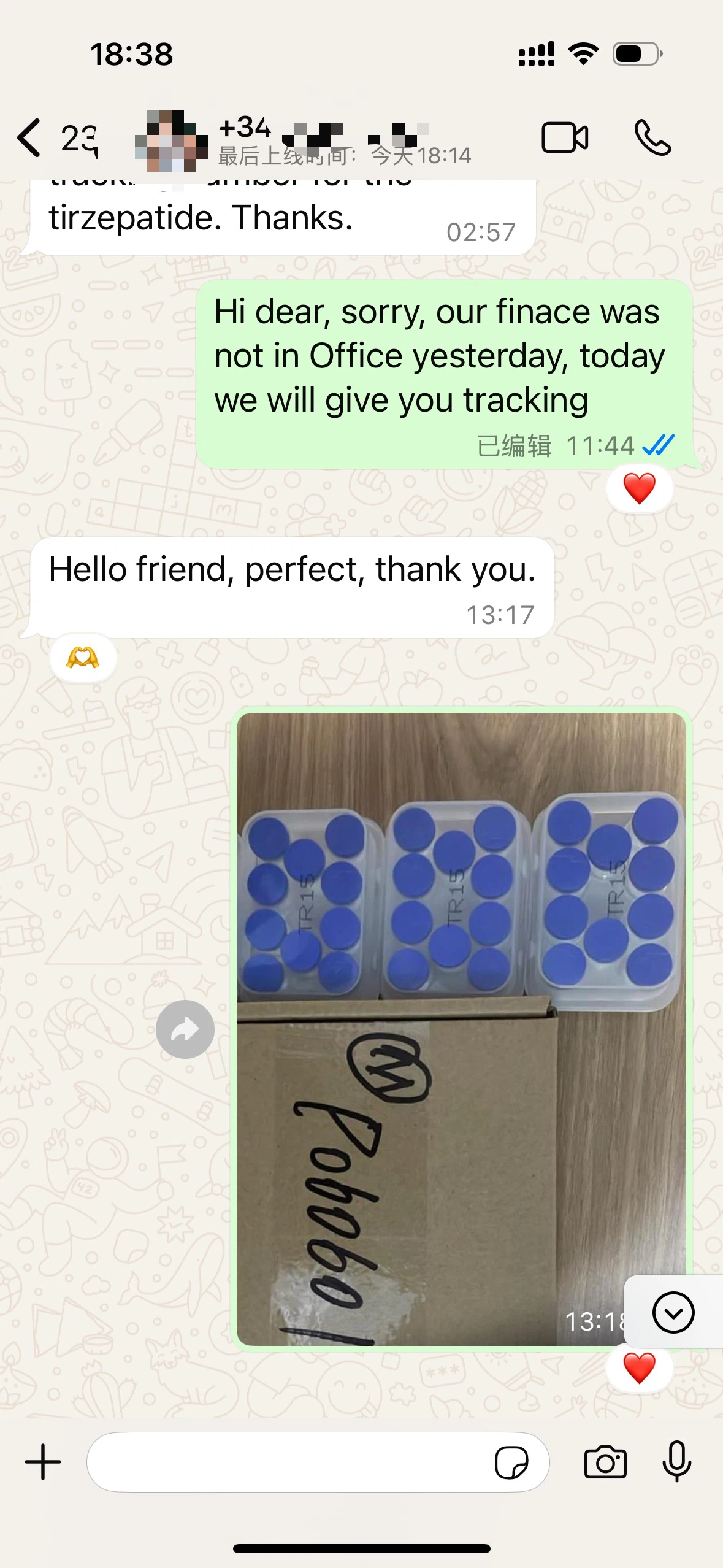
Task: Focus the message text field
Action: [288, 1462]
